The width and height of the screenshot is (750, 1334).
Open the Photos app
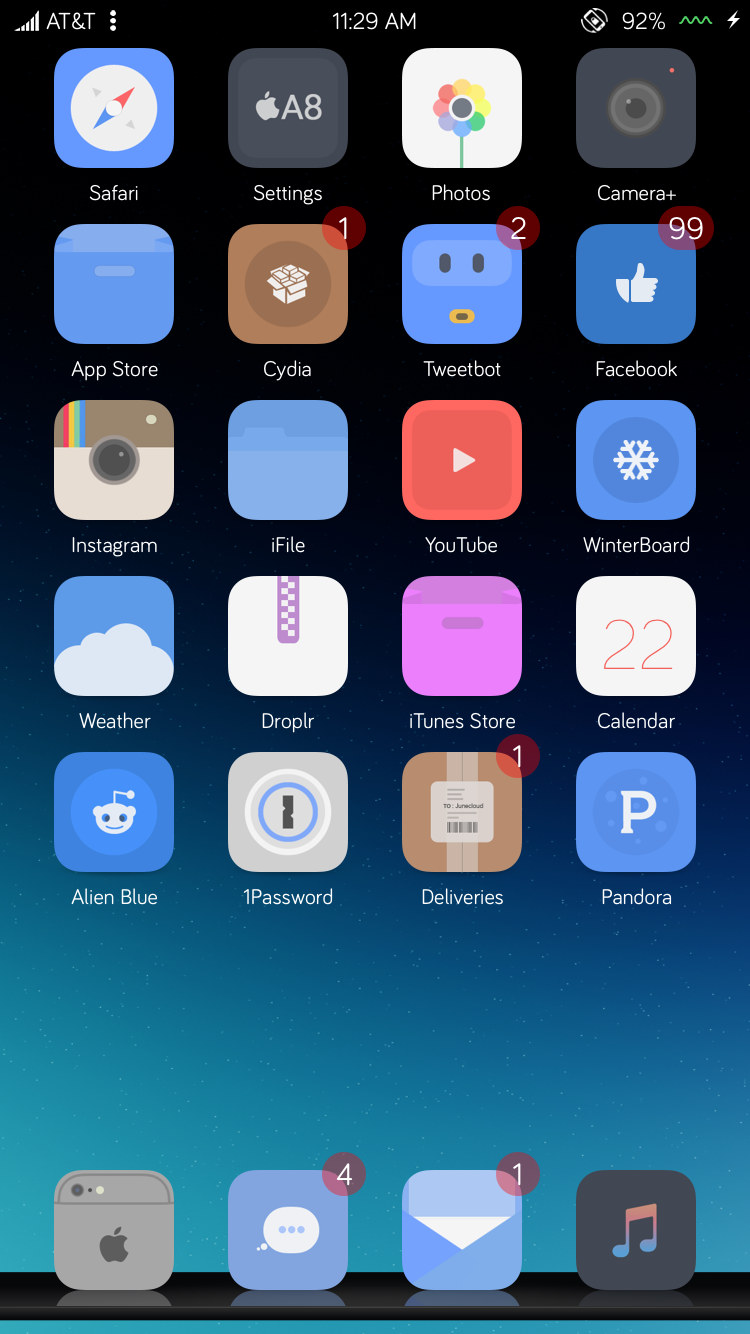pos(462,108)
